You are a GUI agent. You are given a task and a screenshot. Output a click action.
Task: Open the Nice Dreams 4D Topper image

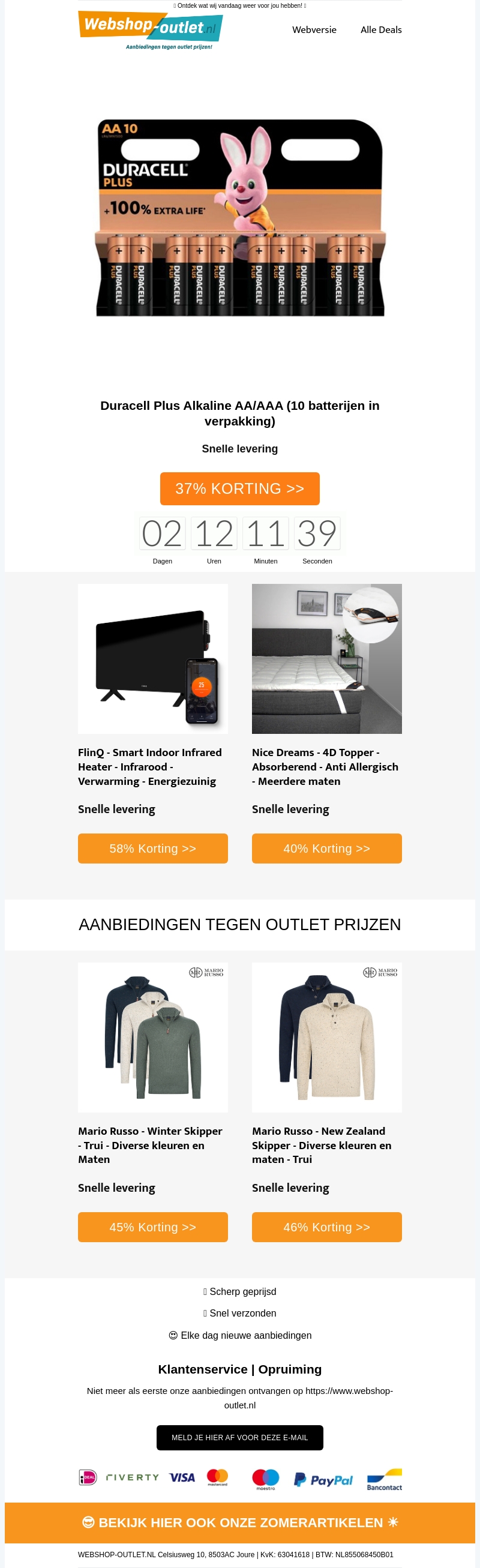click(326, 659)
